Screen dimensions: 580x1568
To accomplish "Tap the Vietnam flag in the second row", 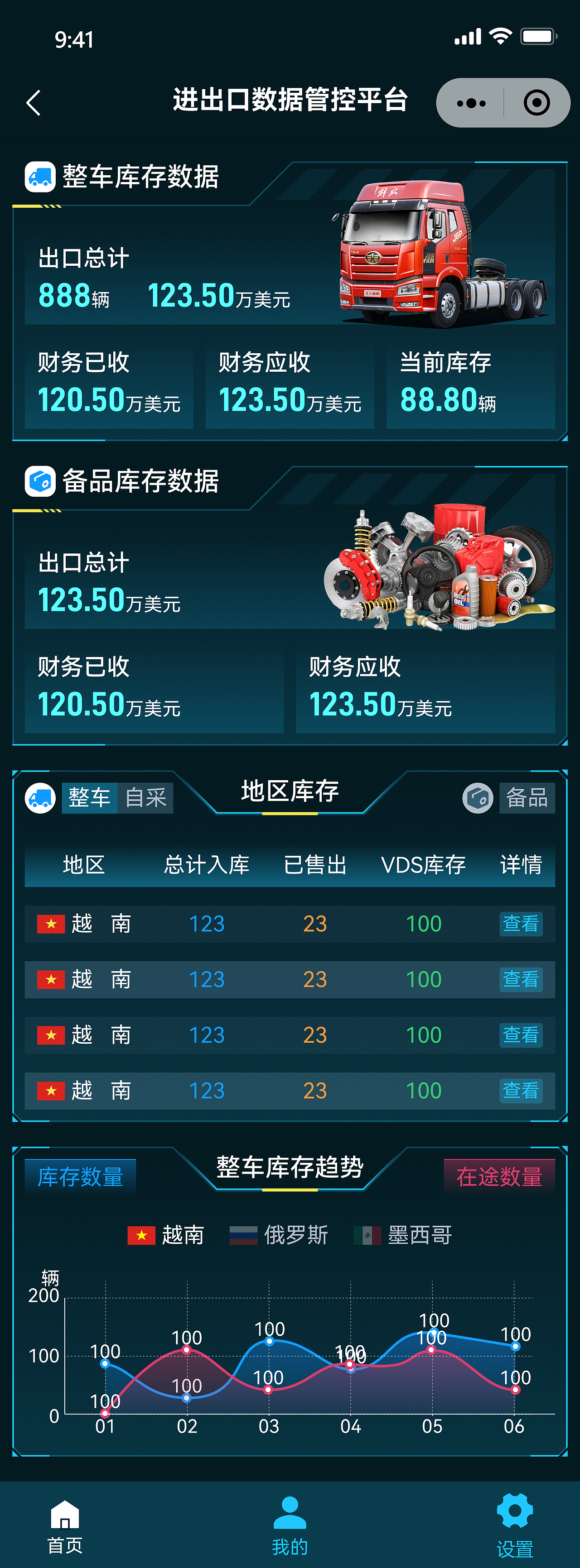I will pos(51,979).
